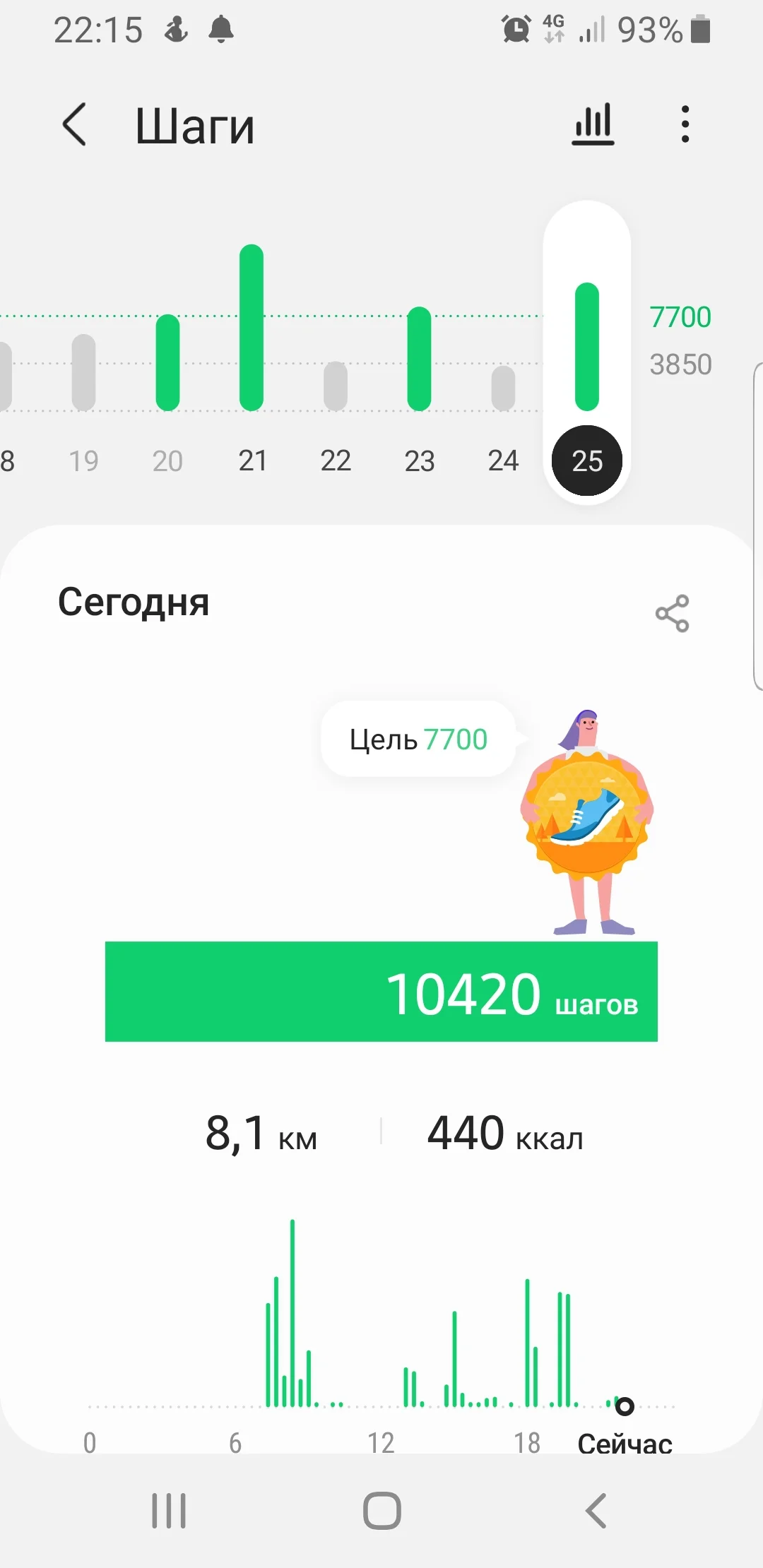Viewport: 763px width, 1568px height.
Task: Open the bar chart statistics view
Action: (x=593, y=124)
